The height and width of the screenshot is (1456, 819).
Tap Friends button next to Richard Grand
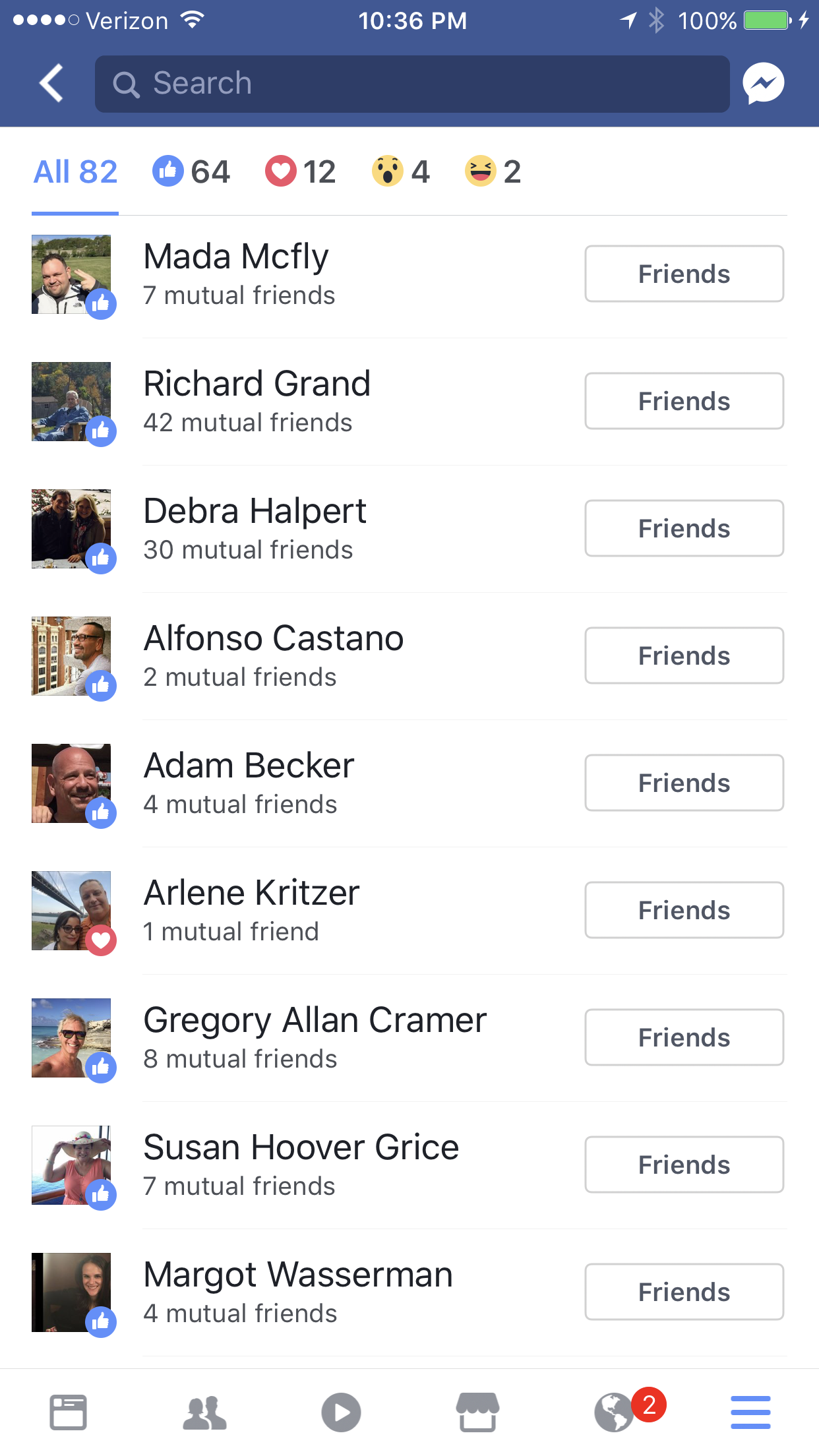click(684, 401)
